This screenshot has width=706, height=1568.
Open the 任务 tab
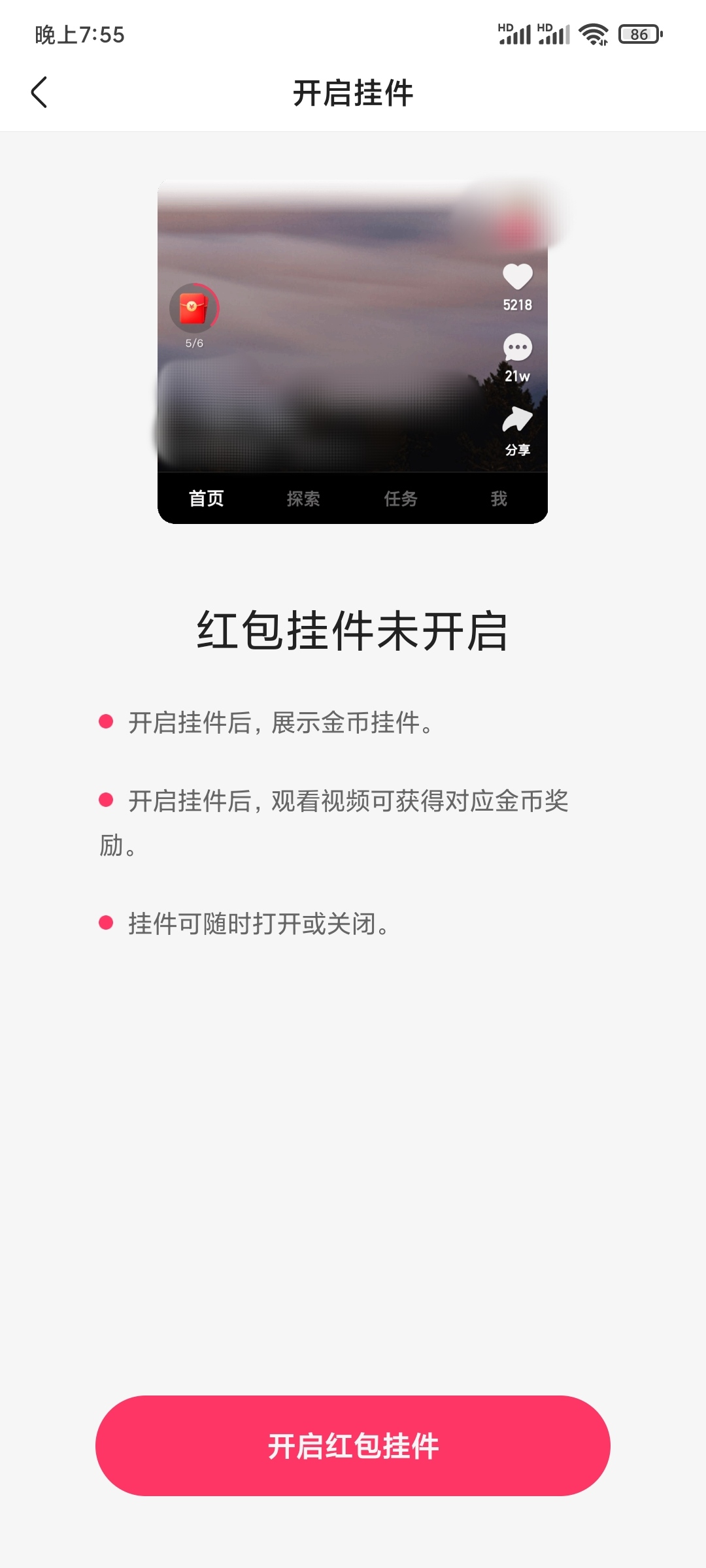click(x=401, y=498)
